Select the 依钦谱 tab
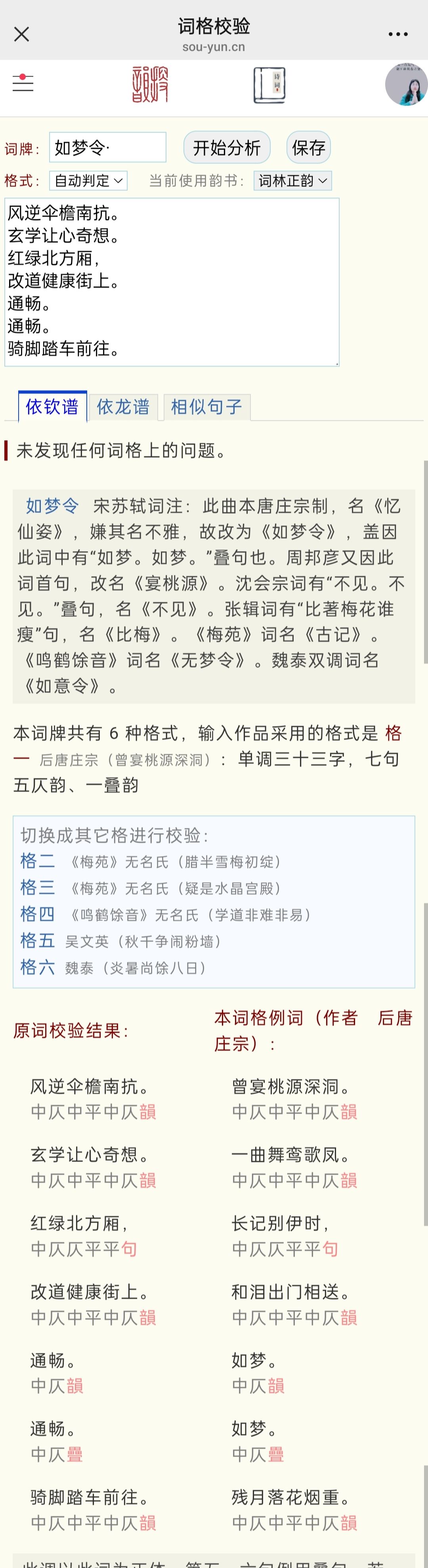Screen dimensions: 428x1568 [52, 407]
